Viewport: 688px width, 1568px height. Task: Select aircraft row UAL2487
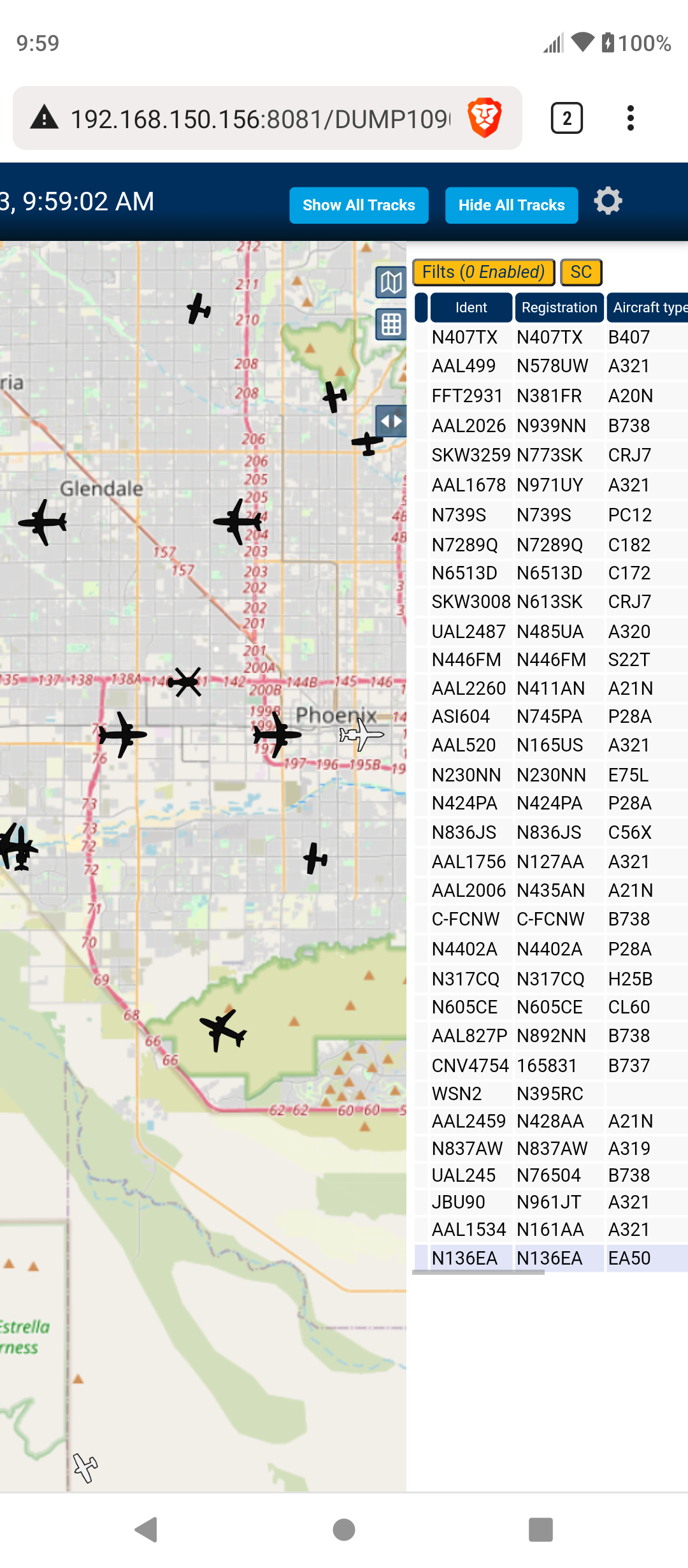point(551,632)
